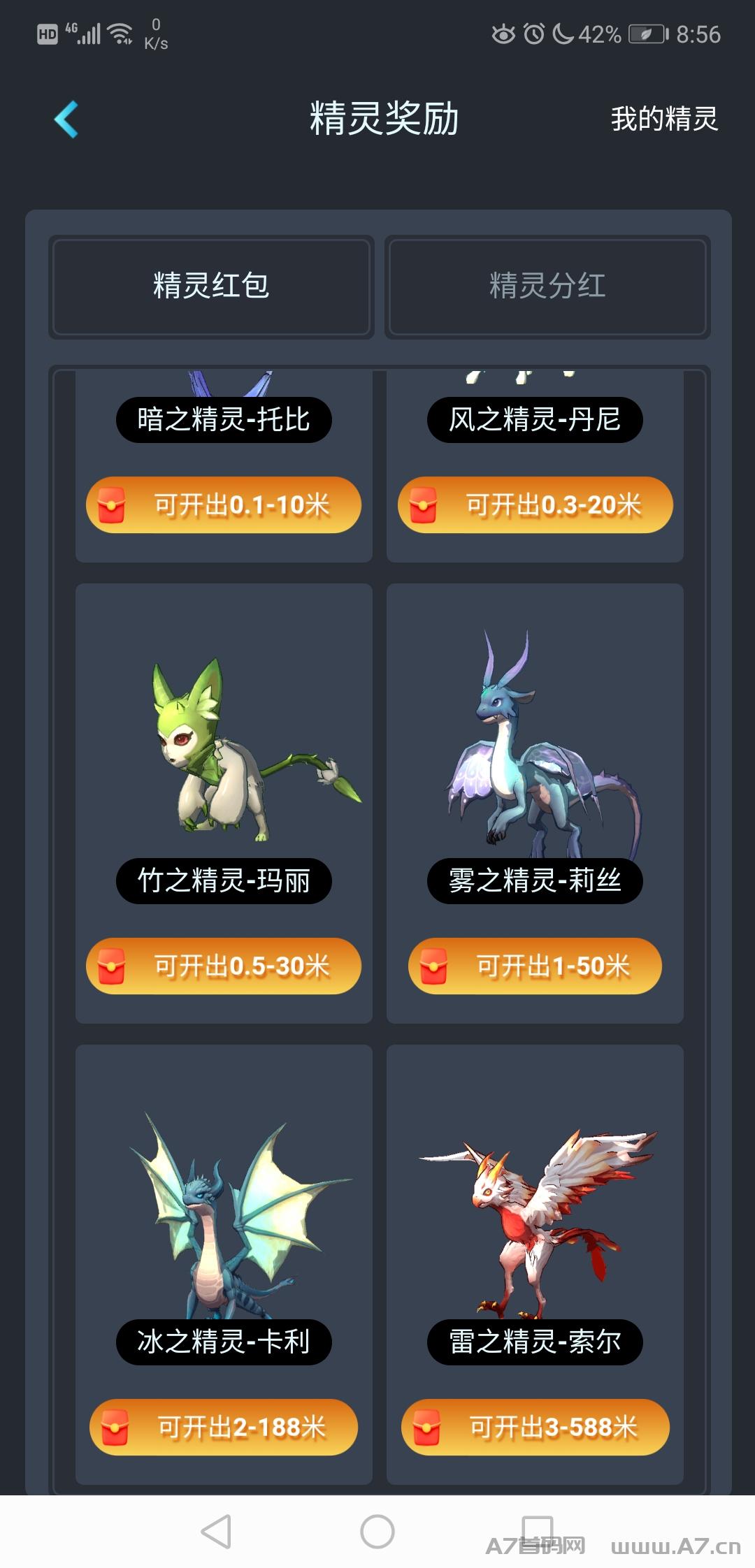Tap the 可开出3-588米 button
Screen dimensions: 755x1568
point(535,1427)
